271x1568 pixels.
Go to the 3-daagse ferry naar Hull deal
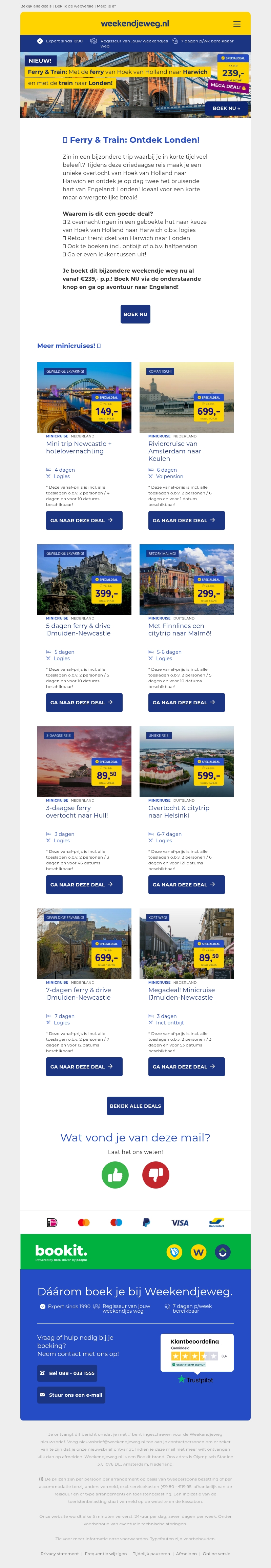(84, 884)
